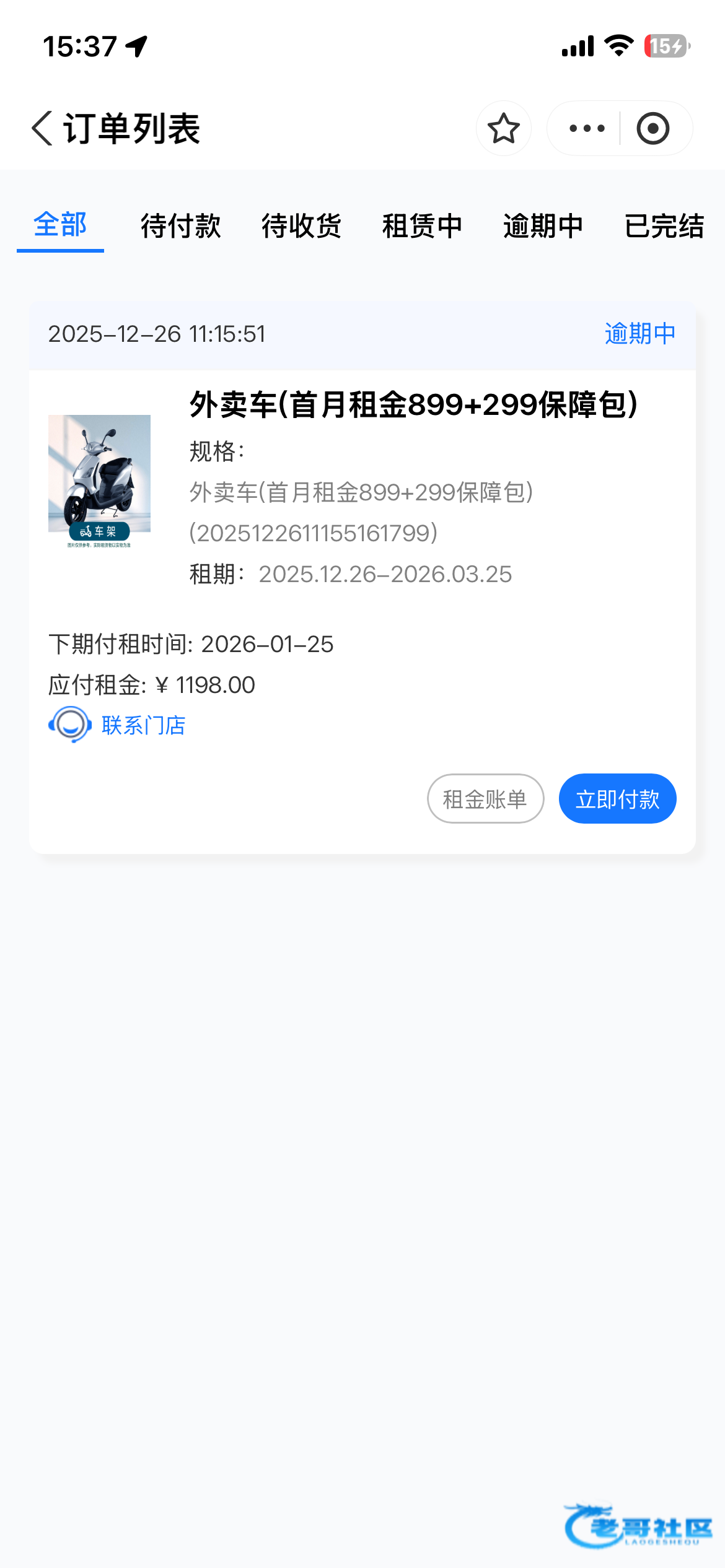Tap 立即付款 to pay now
The height and width of the screenshot is (1568, 725).
[x=617, y=799]
